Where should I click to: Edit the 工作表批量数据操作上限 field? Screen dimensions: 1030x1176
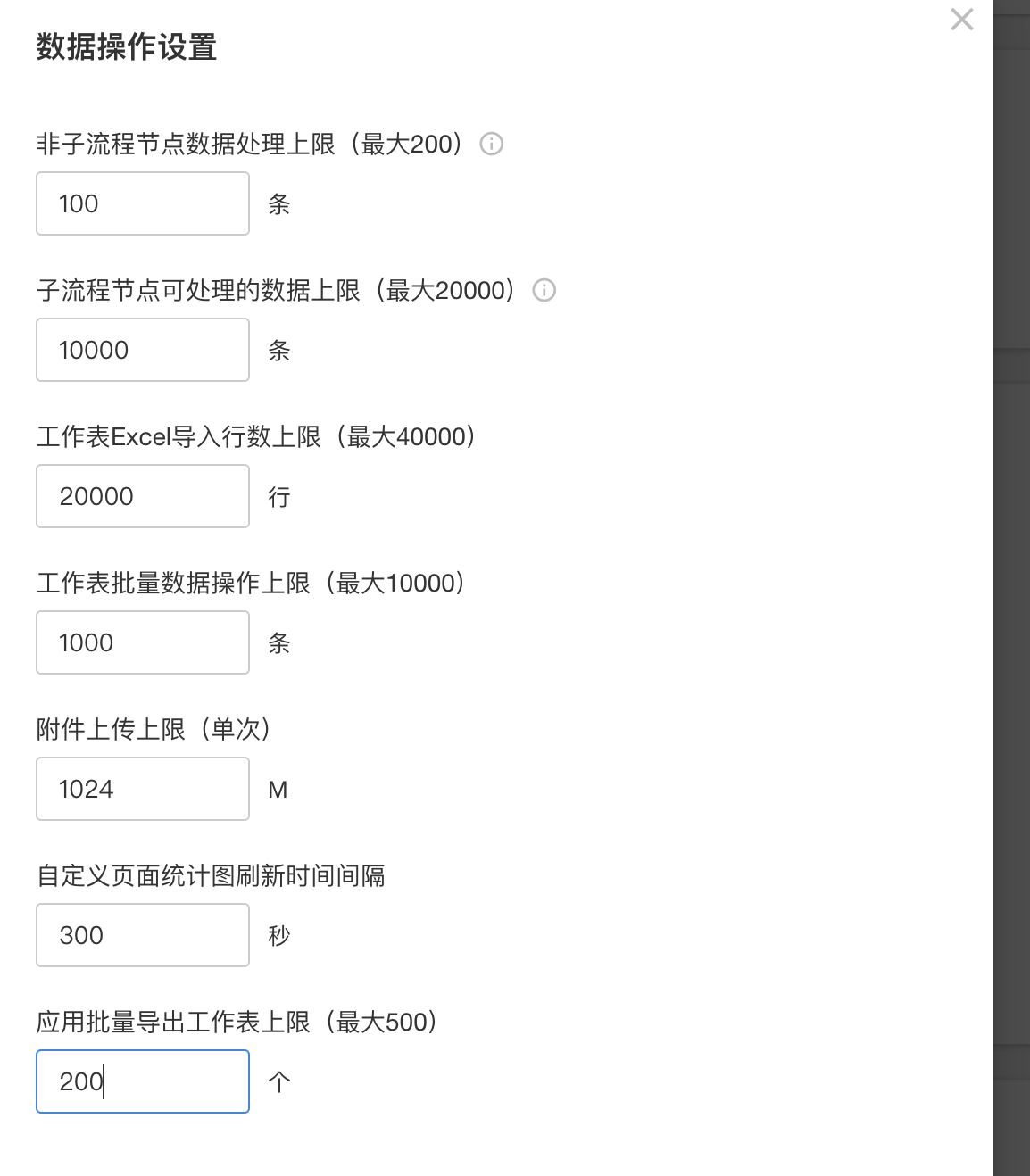click(143, 642)
